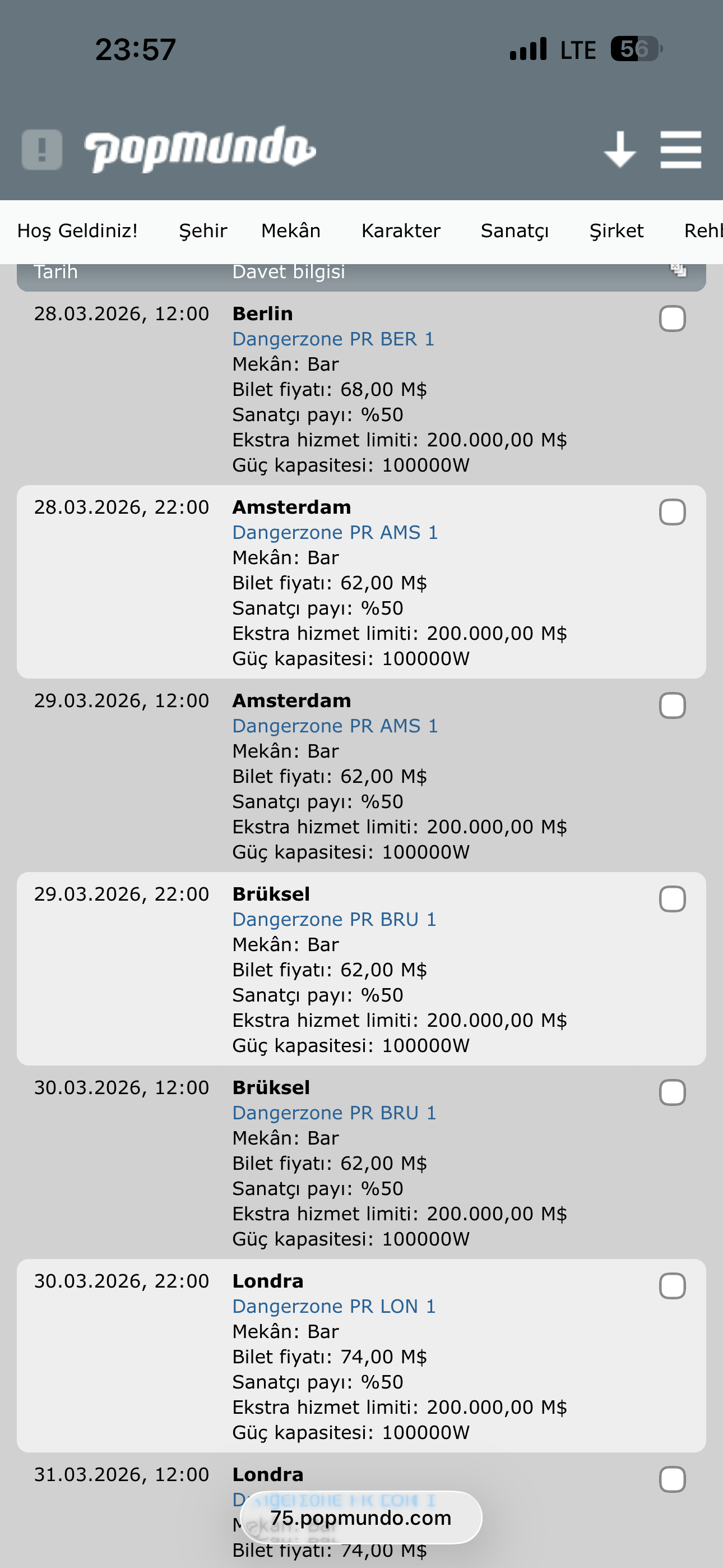The width and height of the screenshot is (723, 1568).
Task: Select the Berlin 28.03.2026 12:00 invitation checkbox
Action: point(672,319)
